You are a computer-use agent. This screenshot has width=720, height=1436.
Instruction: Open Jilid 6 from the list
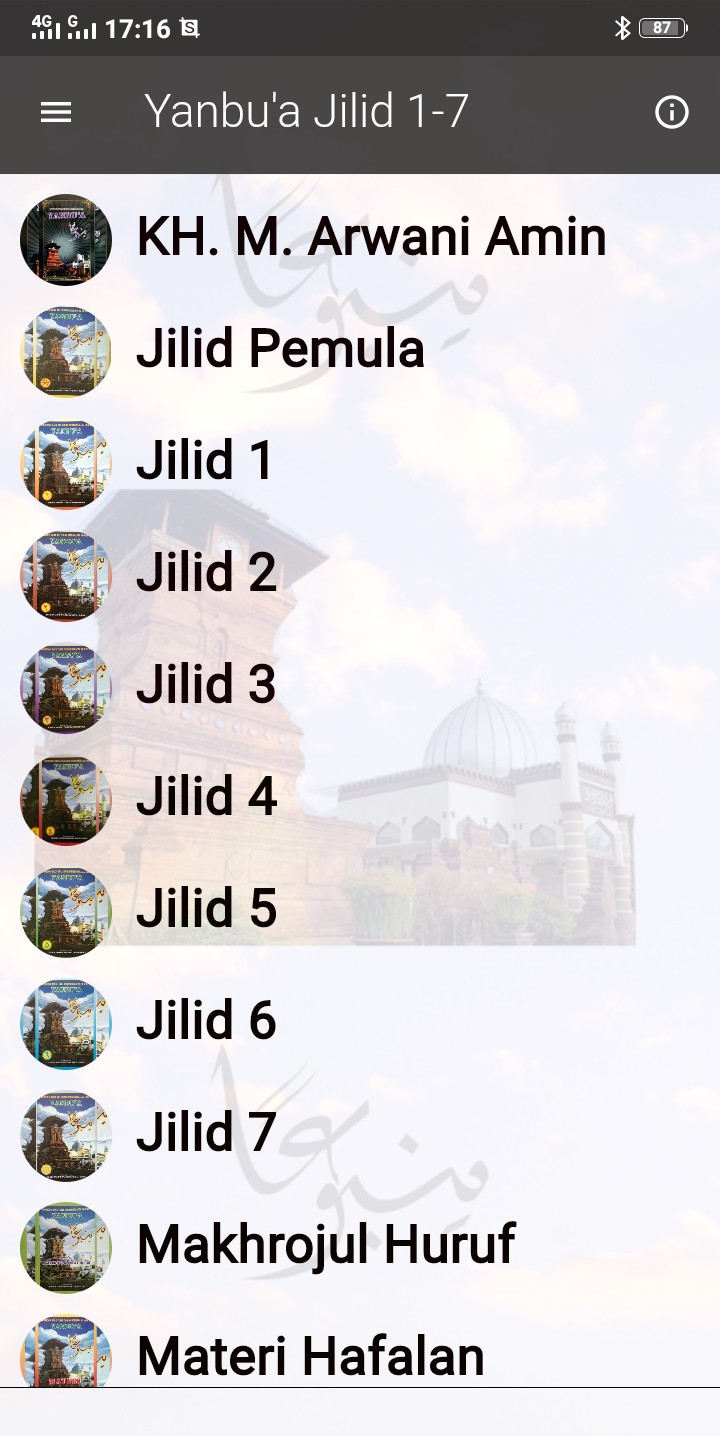[206, 1021]
